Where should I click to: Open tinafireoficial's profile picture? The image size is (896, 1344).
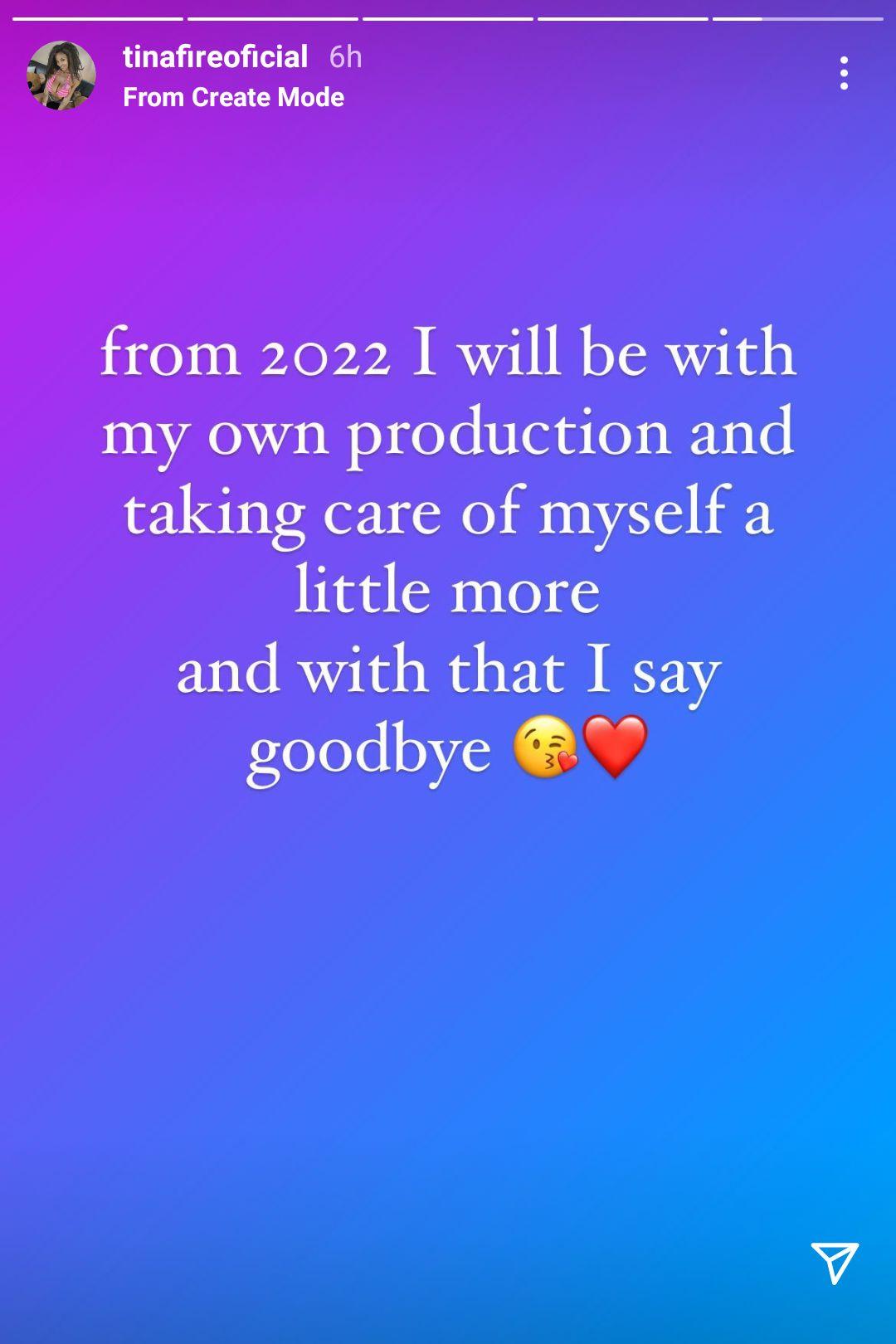pyautogui.click(x=61, y=75)
